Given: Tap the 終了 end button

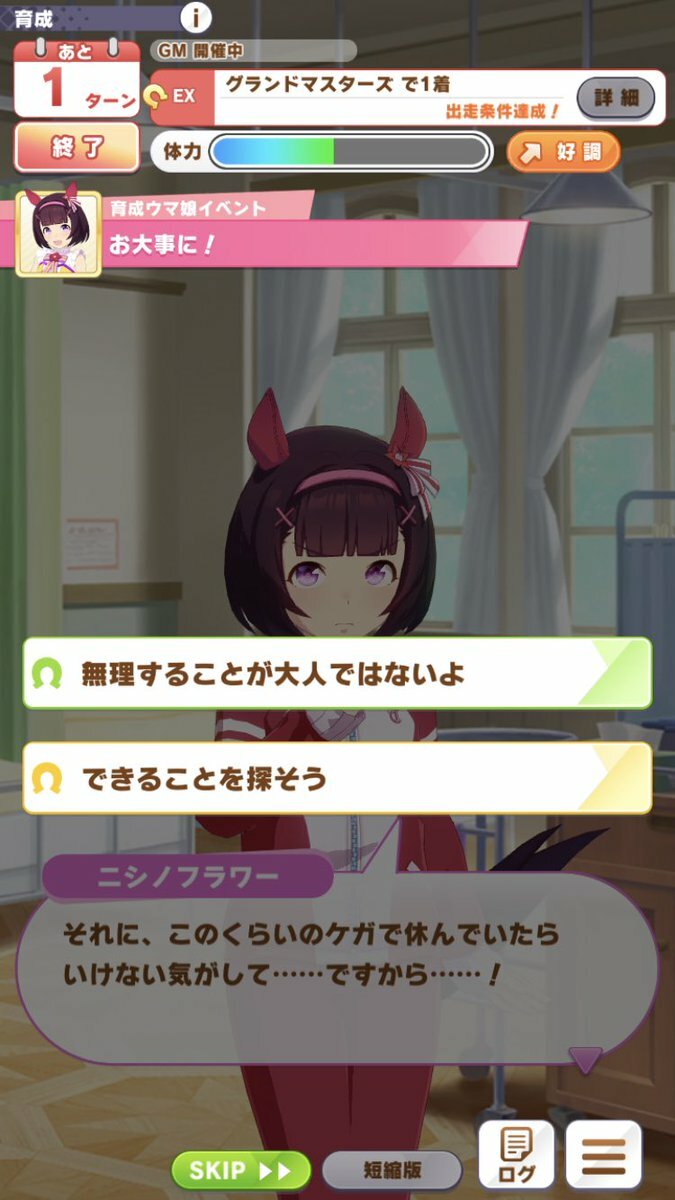Looking at the screenshot, I should click(x=77, y=149).
